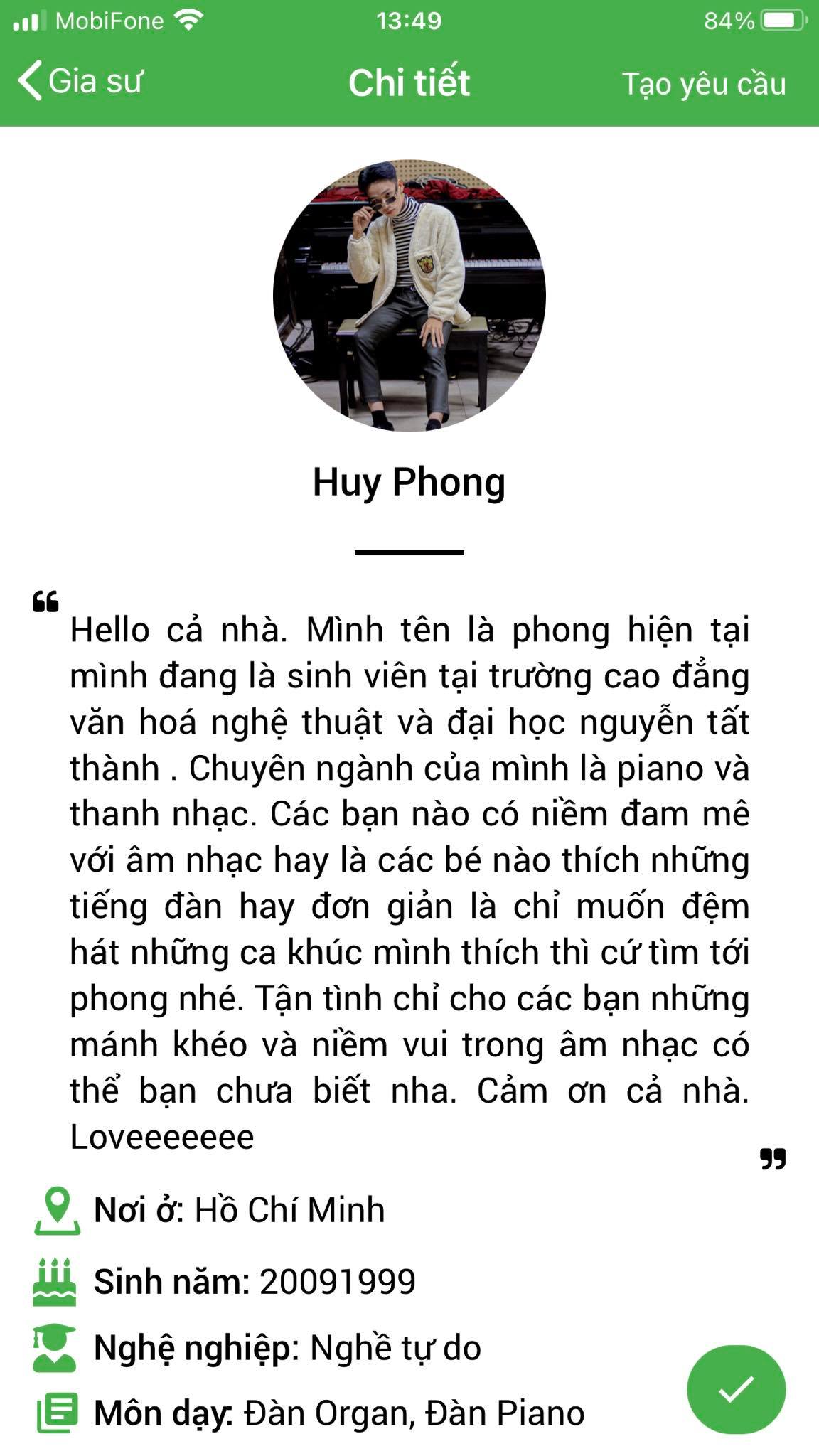The width and height of the screenshot is (819, 1456).
Task: Tap Tạo yêu cầu to create a request
Action: click(704, 84)
